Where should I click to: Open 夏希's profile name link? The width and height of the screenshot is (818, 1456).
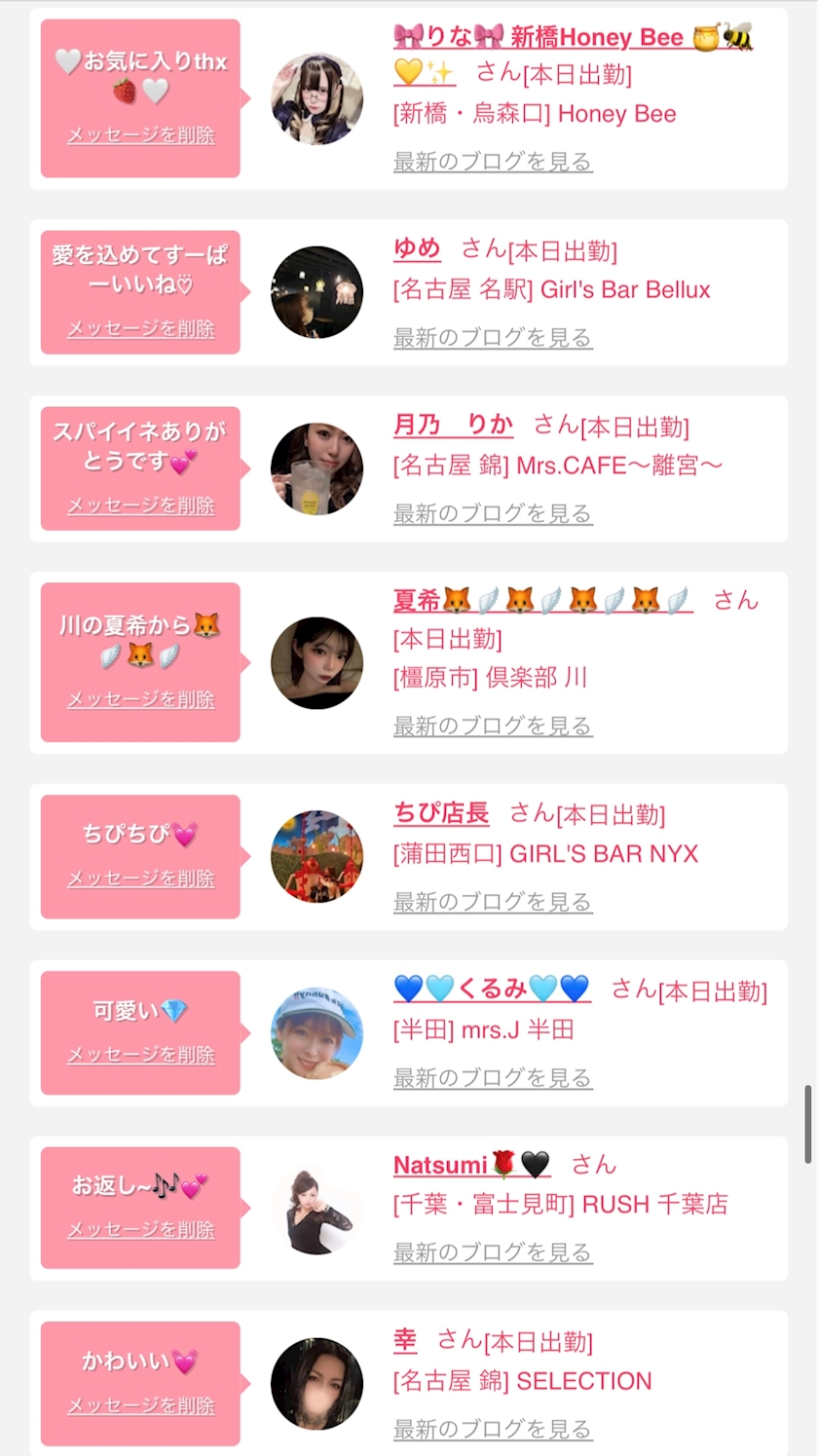tap(542, 600)
